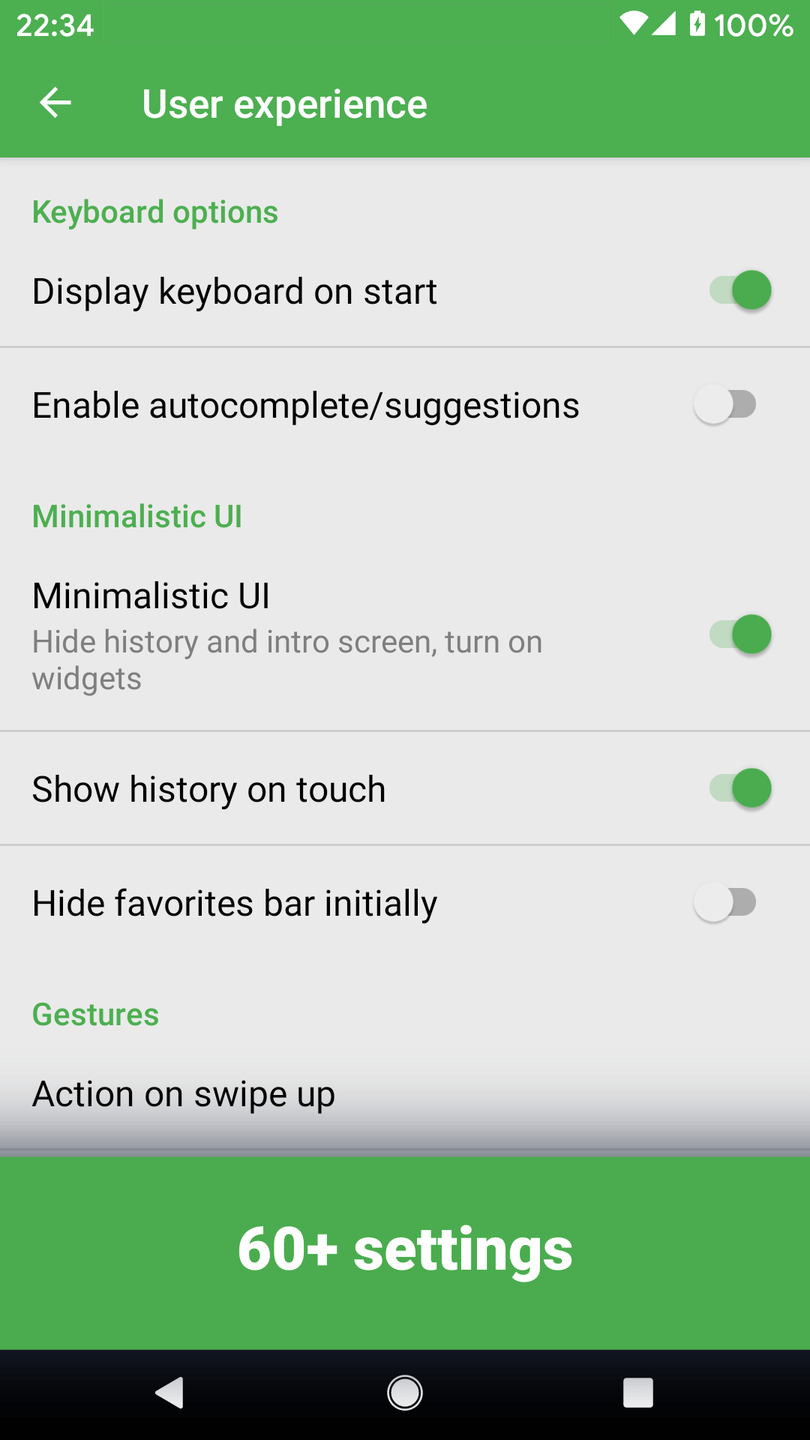Tap the system home button
This screenshot has height=1440, width=810.
point(405,1392)
